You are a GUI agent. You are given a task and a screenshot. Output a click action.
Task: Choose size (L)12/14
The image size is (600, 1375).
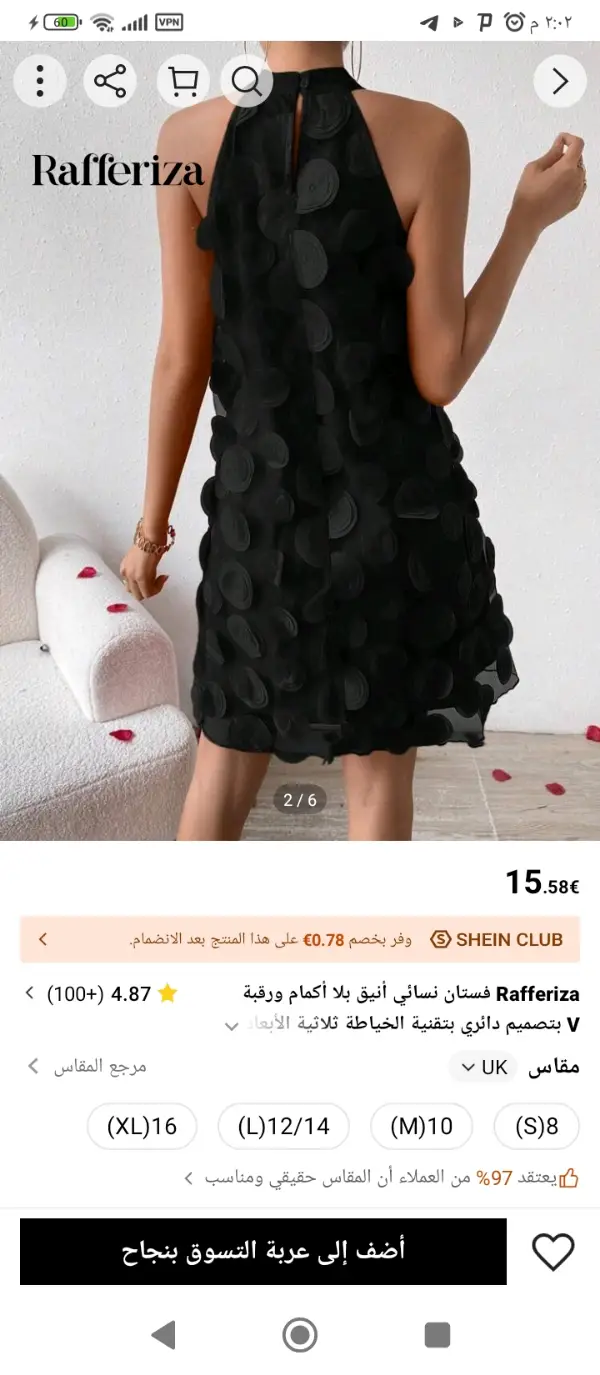tap(284, 1126)
